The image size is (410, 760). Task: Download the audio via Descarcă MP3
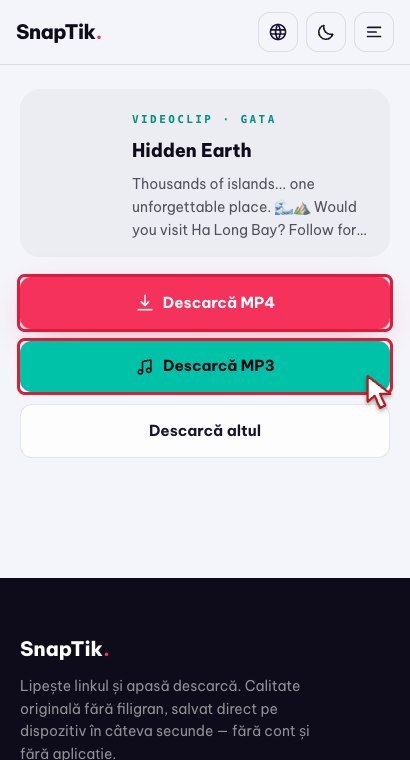[x=205, y=366]
